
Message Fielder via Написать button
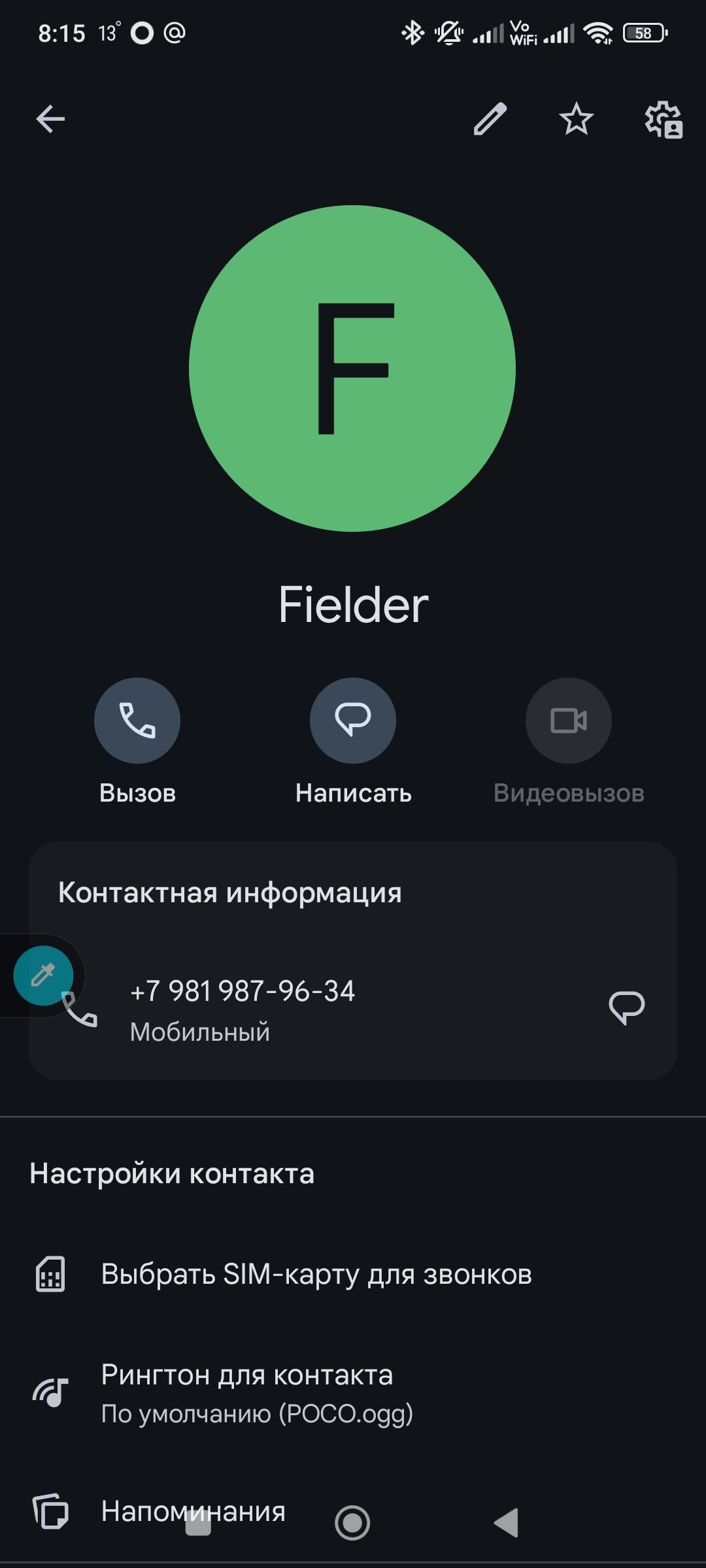pos(353,721)
